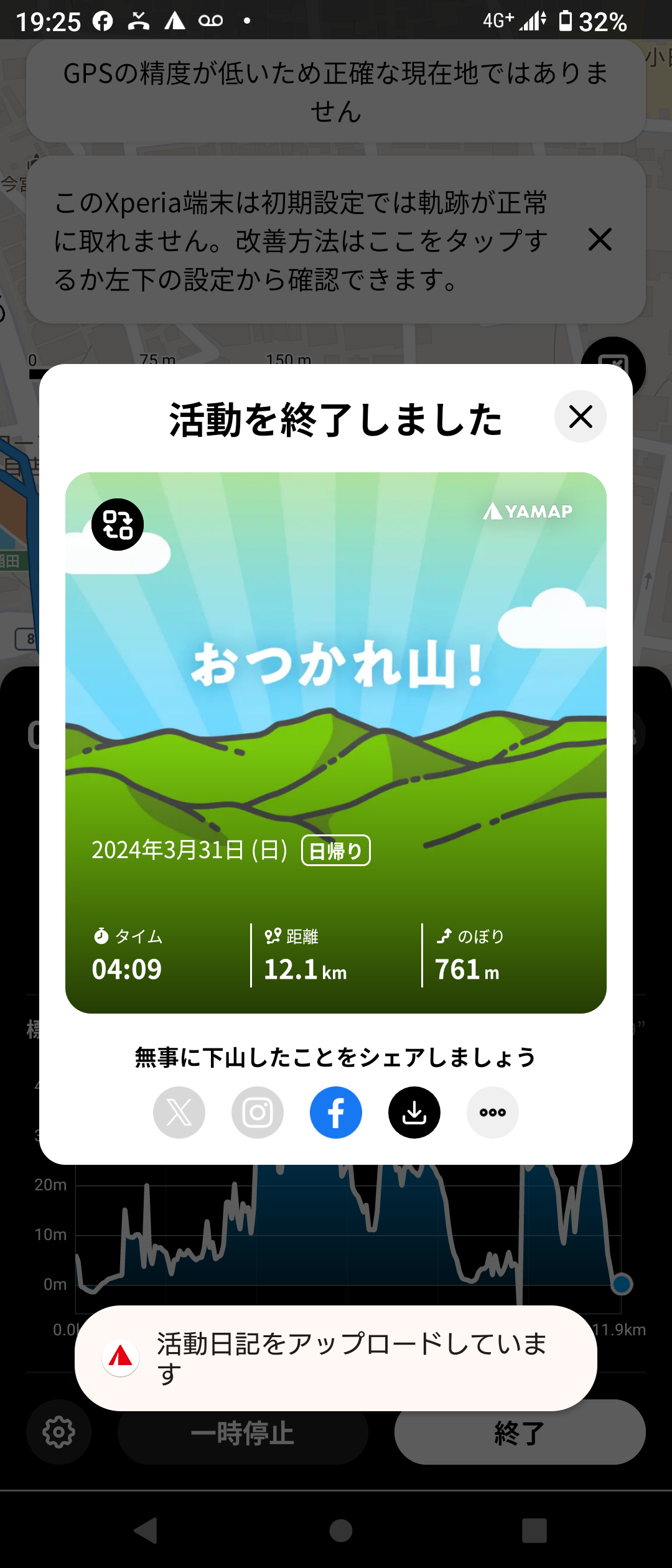Download the activity share image
The image size is (672, 1568).
click(414, 1113)
